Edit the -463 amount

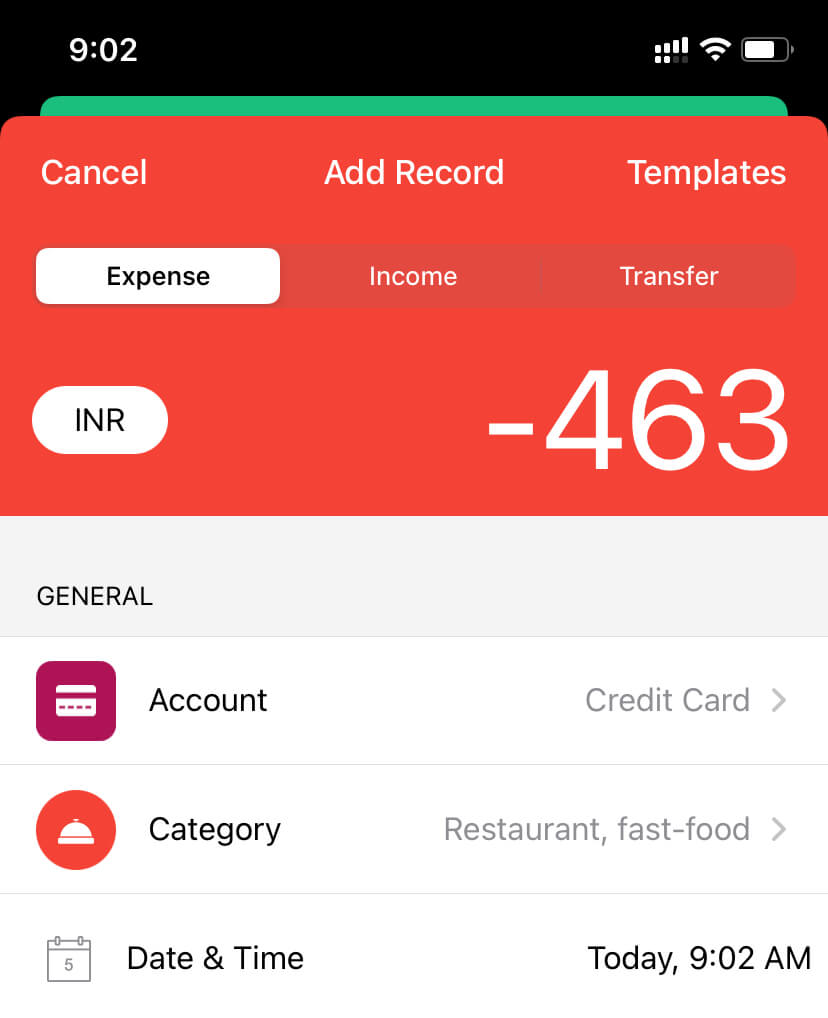click(638, 420)
